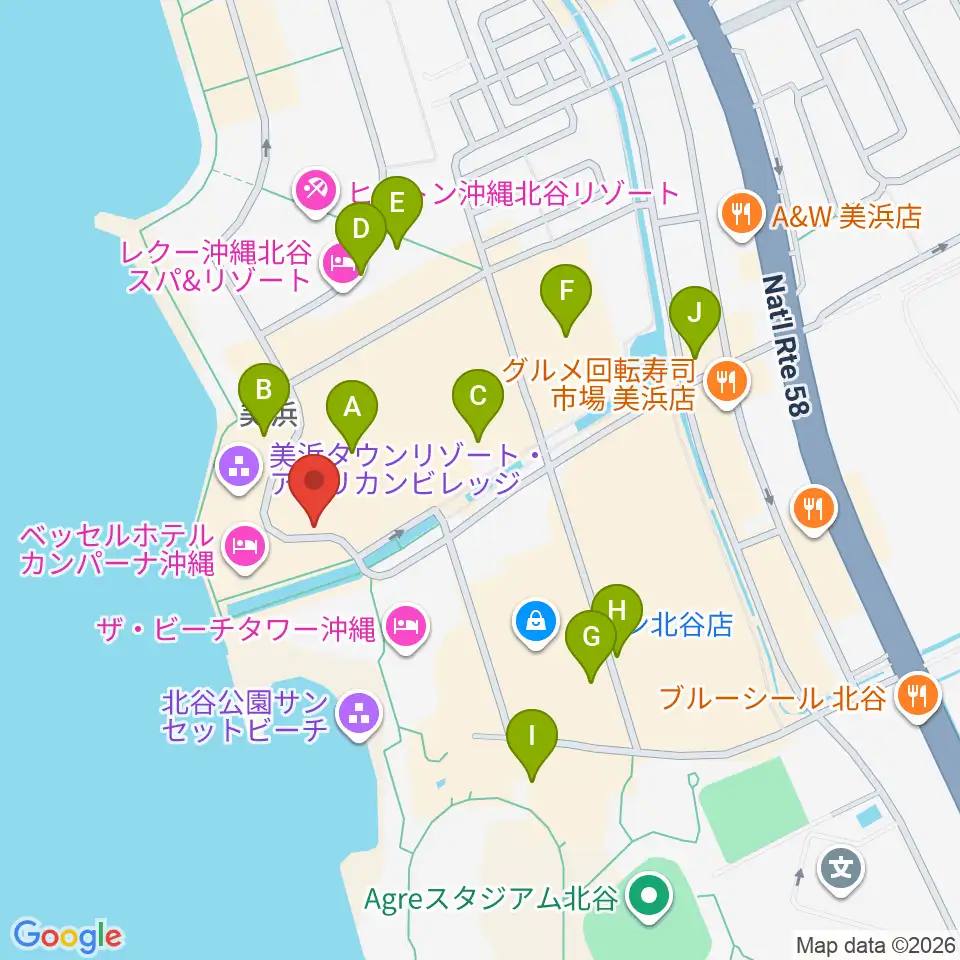Screen dimensions: 960x960
Task: Tap the green marker labeled C
Action: click(x=478, y=404)
